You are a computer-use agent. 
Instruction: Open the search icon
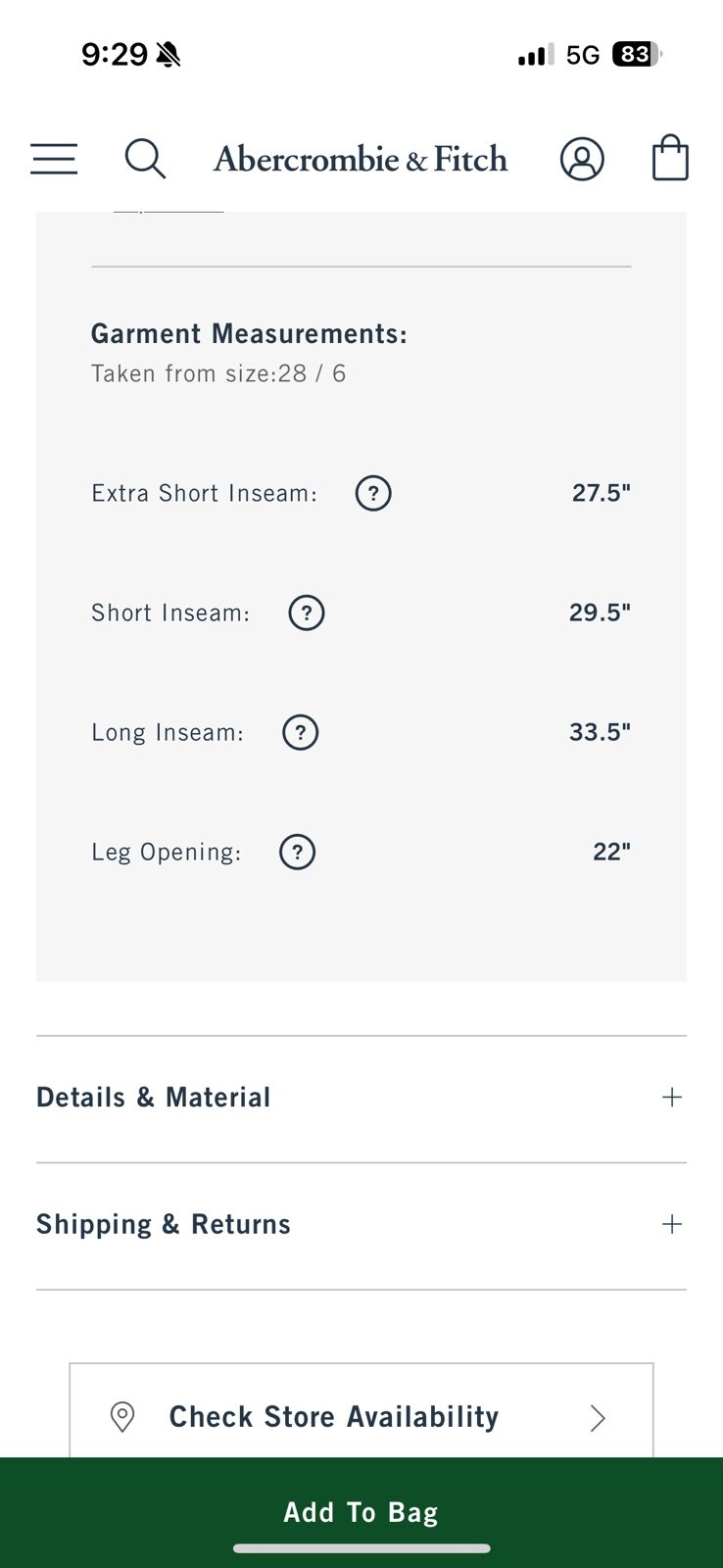[x=145, y=159]
